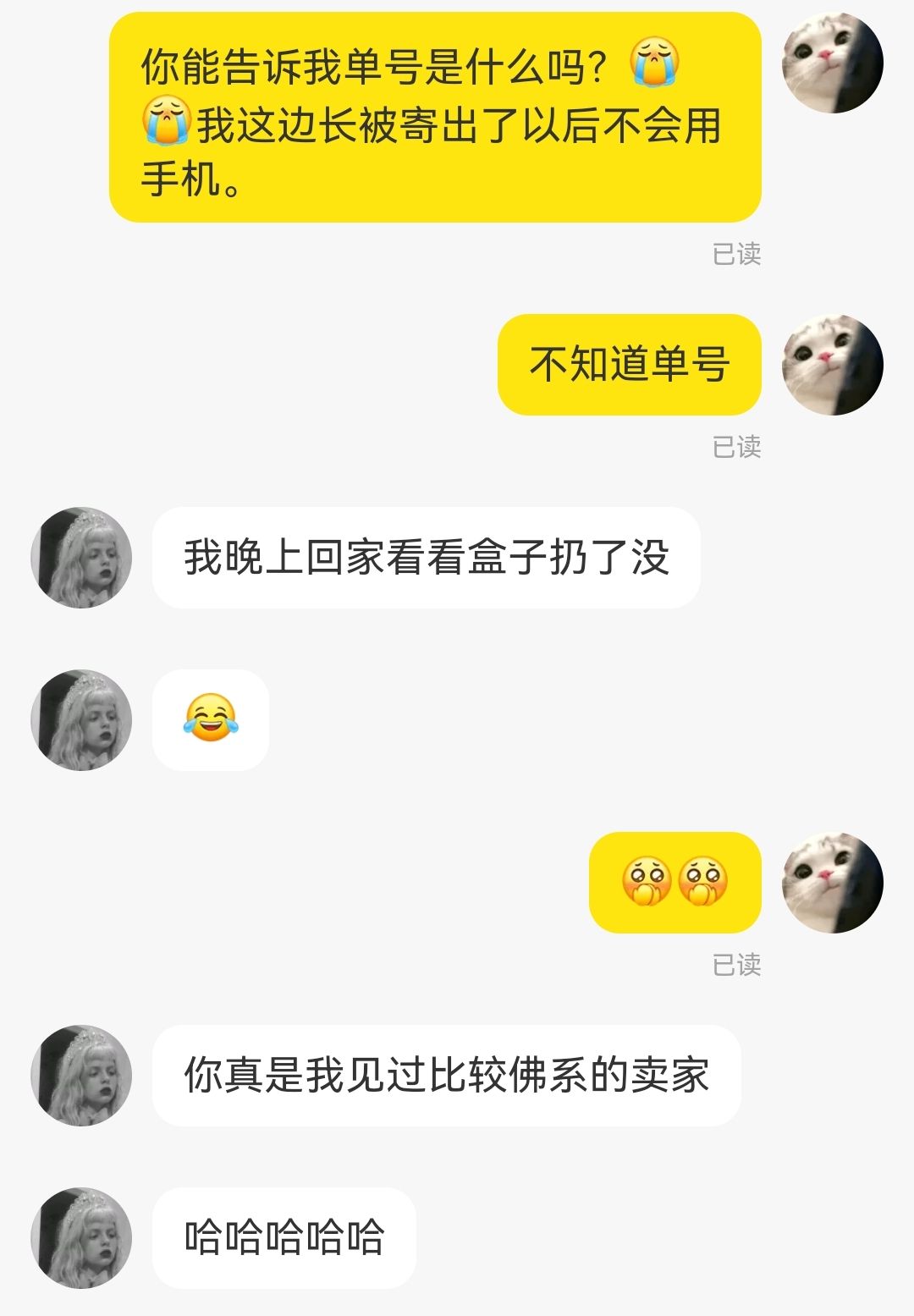Screen dimensions: 914x1316
Task: Open the avatar next to "哈哈哈哈哈" message
Action: point(81,1238)
